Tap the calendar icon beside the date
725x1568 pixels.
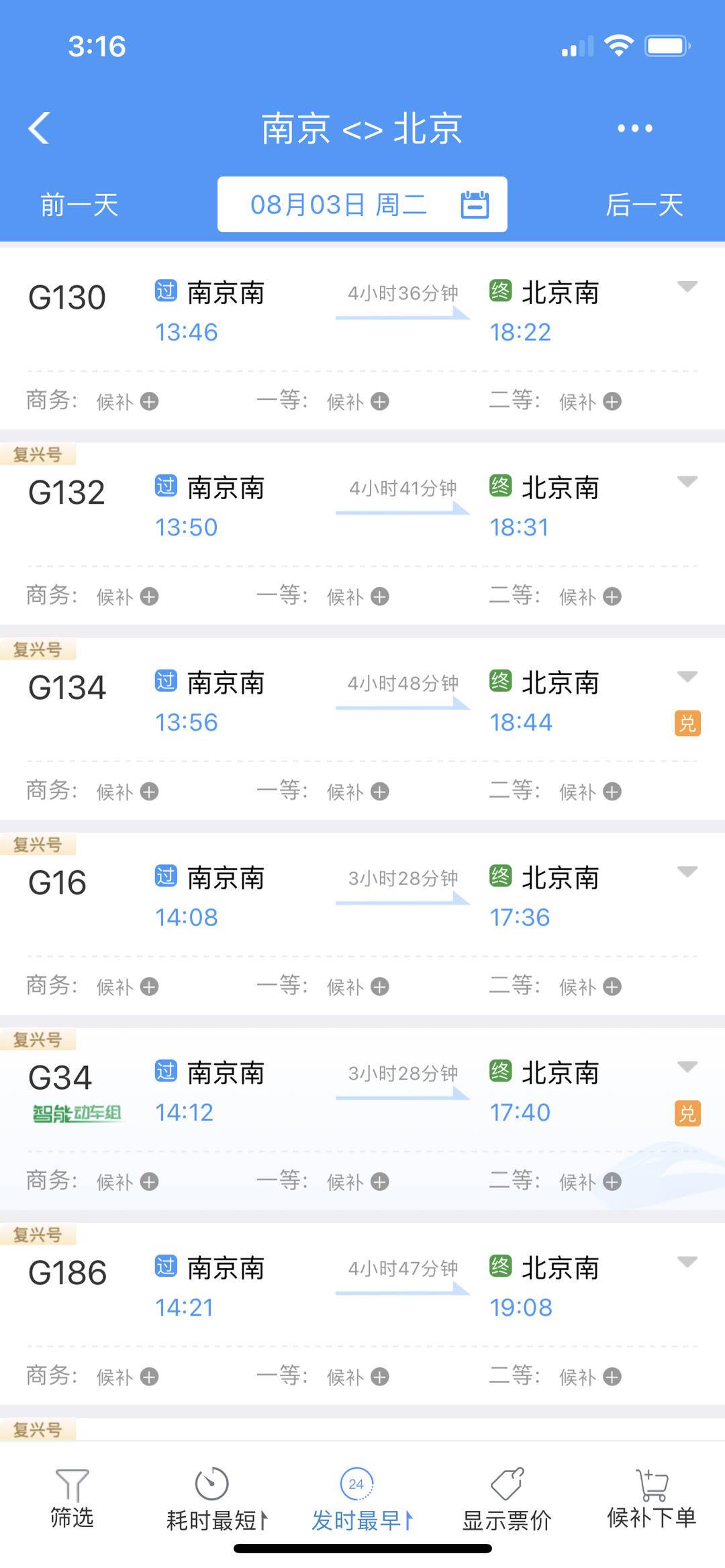pyautogui.click(x=475, y=205)
